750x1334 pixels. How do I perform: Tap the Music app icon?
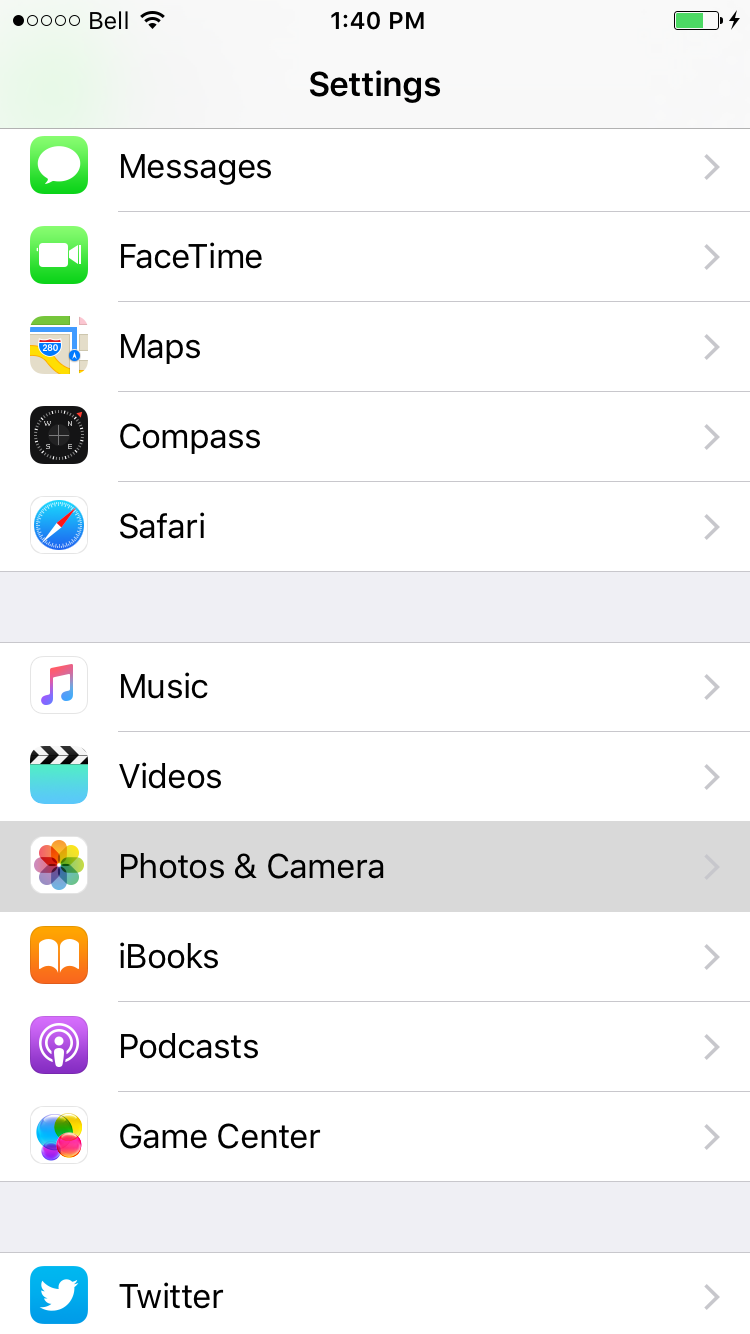[58, 685]
